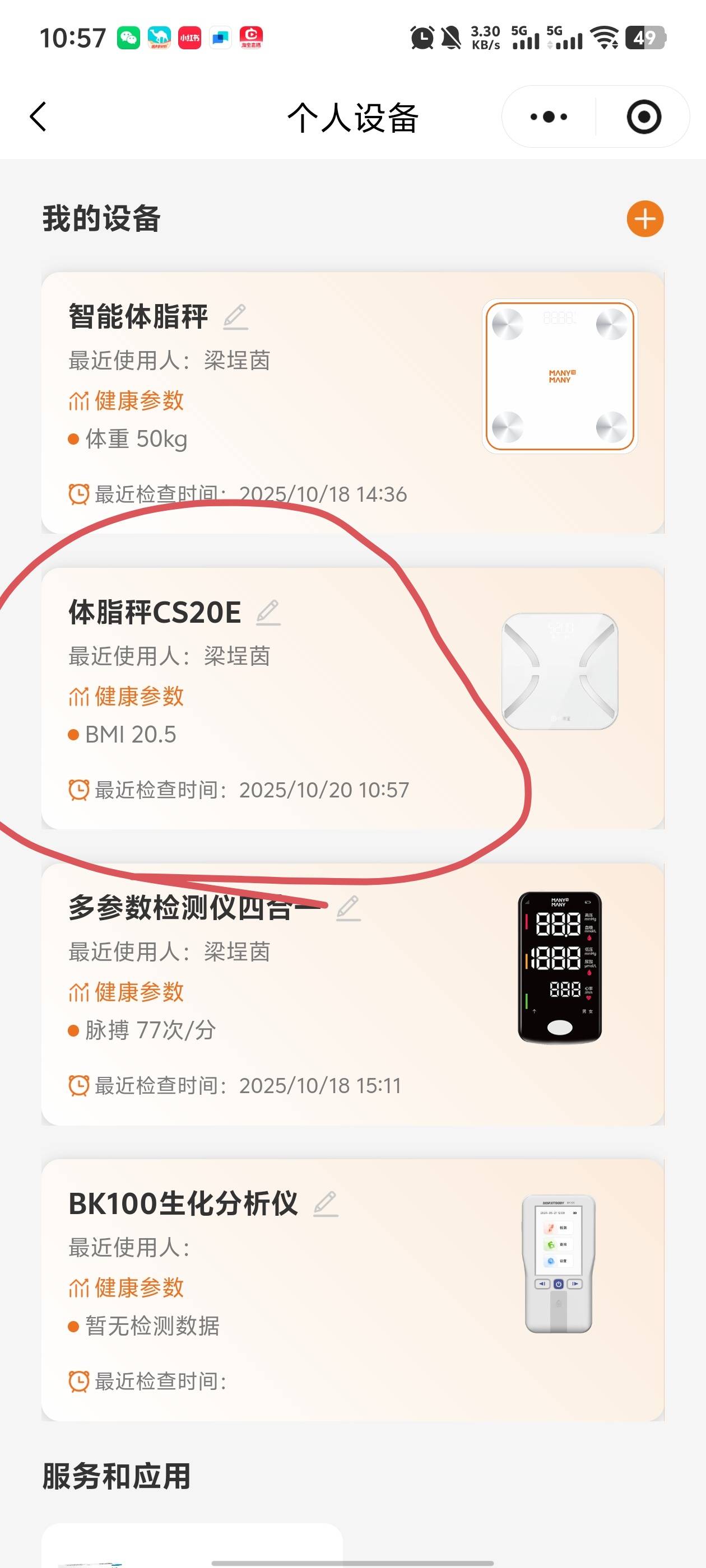Edit the name of 智能体脂秤
Screen dimensions: 706x1568
(x=235, y=317)
